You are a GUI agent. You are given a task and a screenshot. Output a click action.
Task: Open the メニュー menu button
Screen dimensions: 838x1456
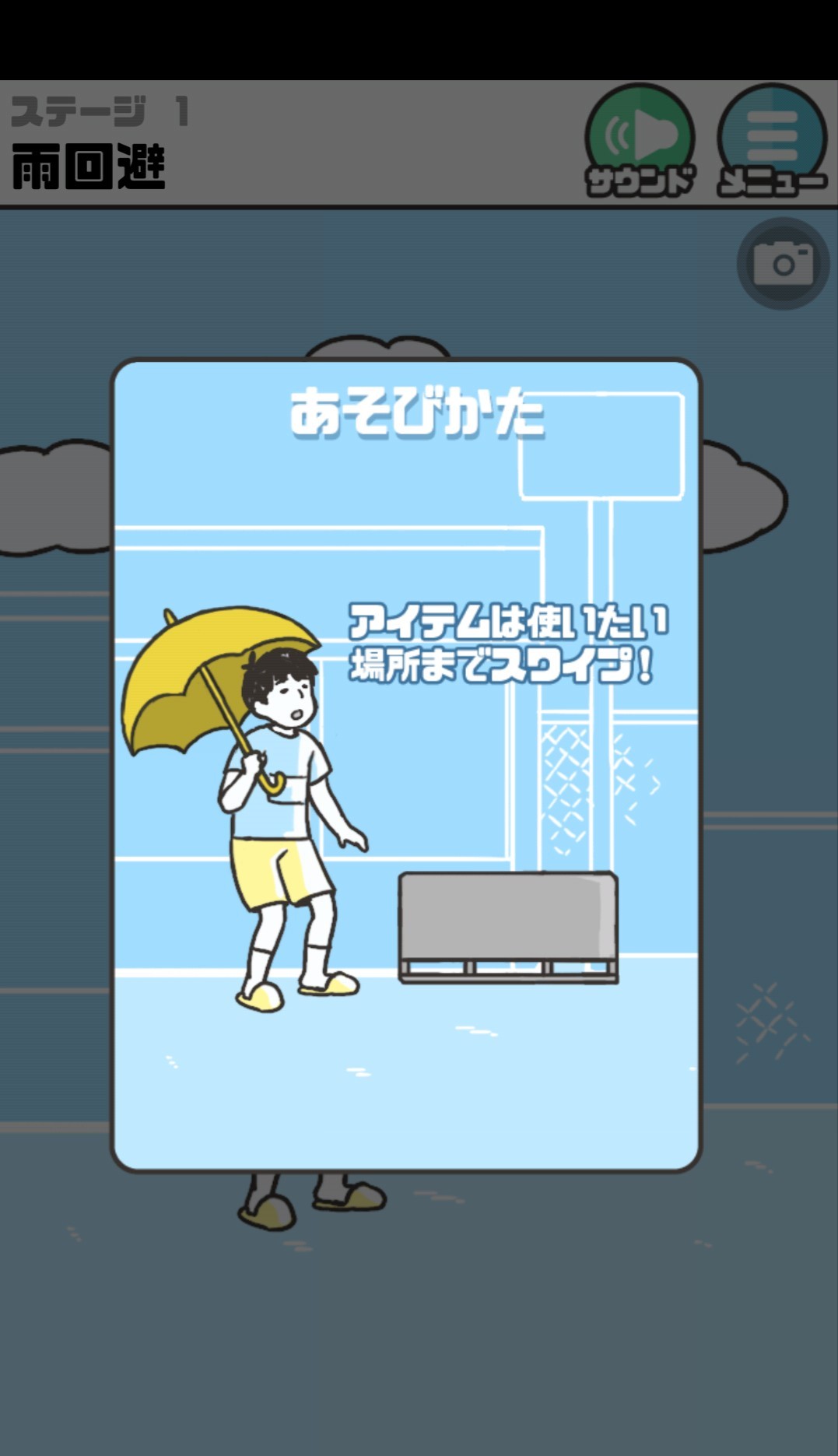pyautogui.click(x=772, y=141)
